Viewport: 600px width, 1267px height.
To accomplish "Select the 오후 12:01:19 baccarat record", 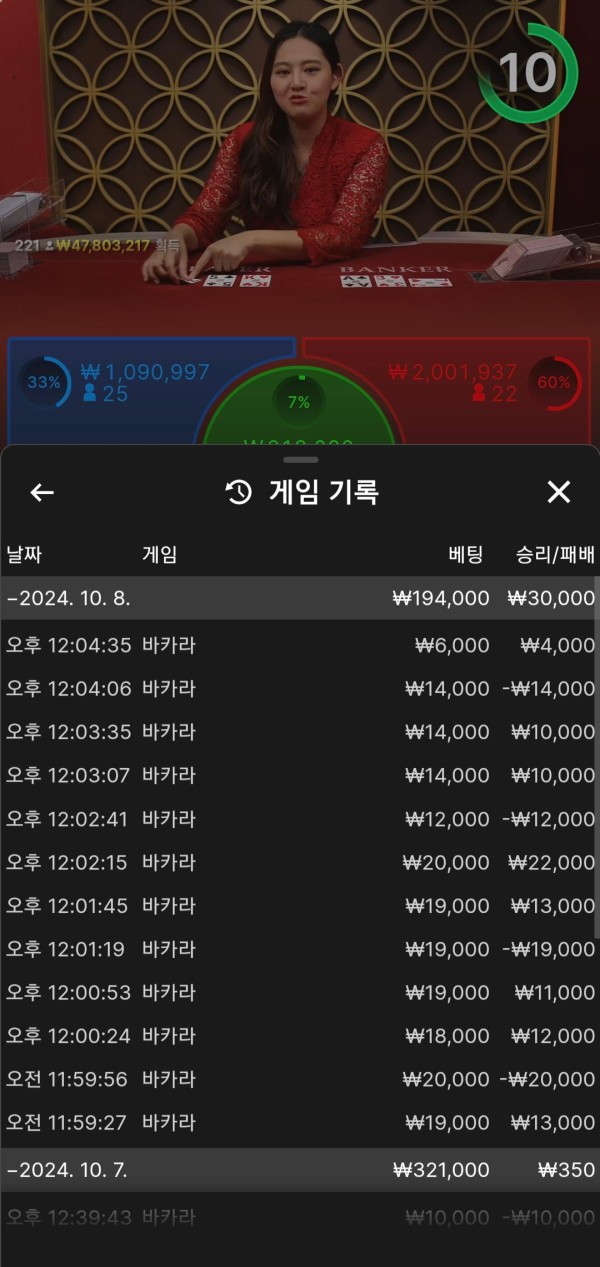I will point(298,949).
